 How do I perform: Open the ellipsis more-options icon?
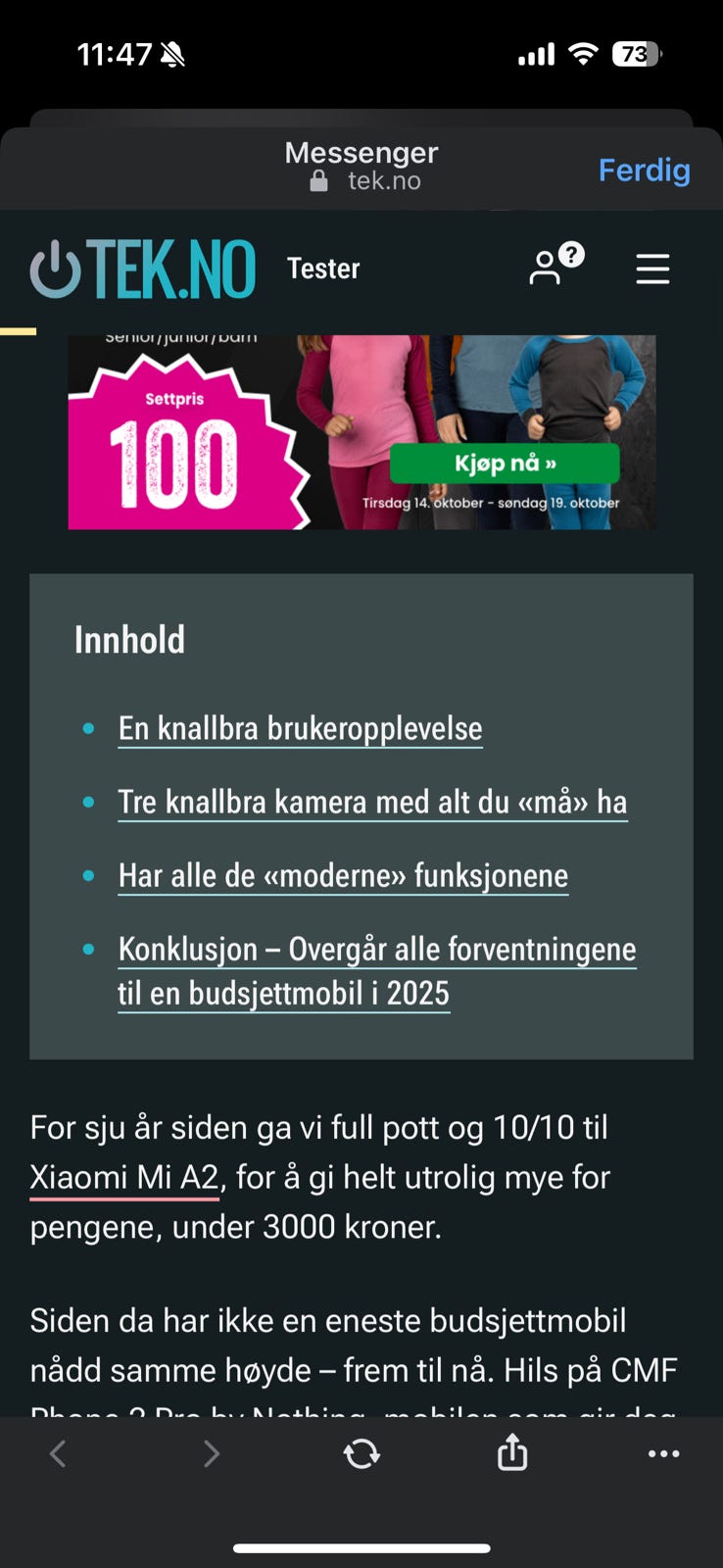[x=664, y=1453]
